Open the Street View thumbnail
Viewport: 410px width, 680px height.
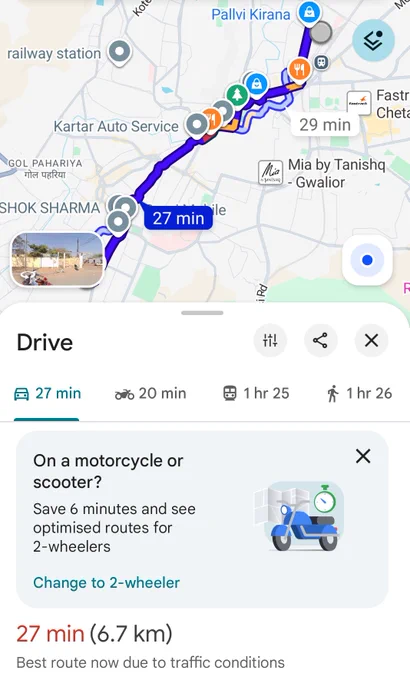(x=57, y=259)
